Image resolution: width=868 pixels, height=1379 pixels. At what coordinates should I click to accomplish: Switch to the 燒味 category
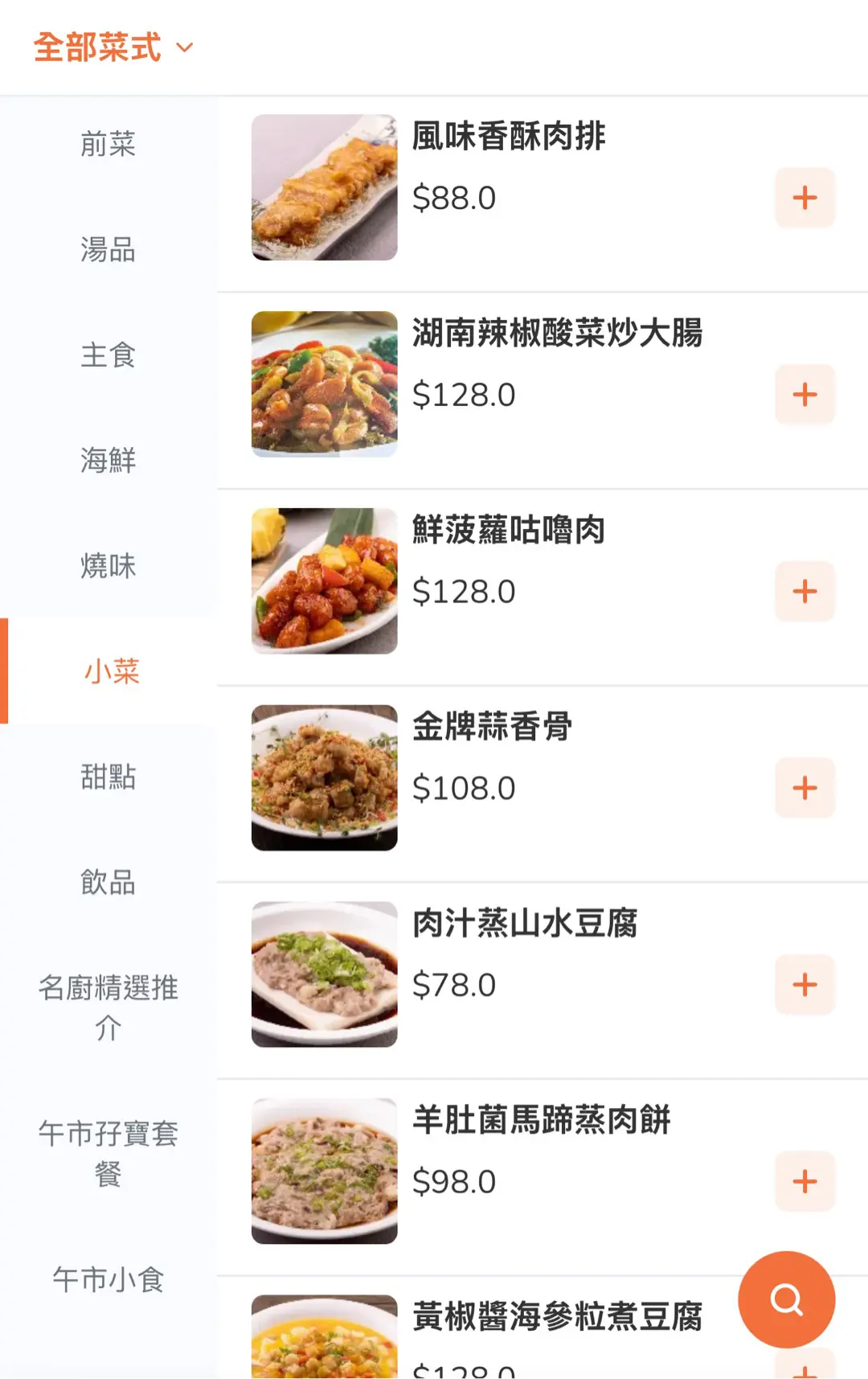tap(108, 566)
